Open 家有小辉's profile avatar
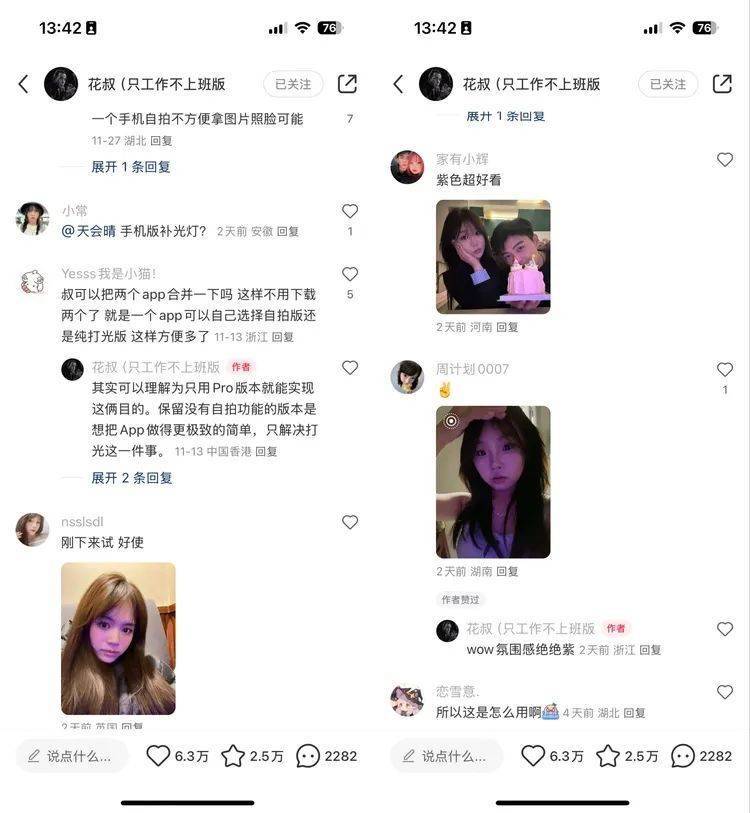This screenshot has height=813, width=750. (407, 167)
